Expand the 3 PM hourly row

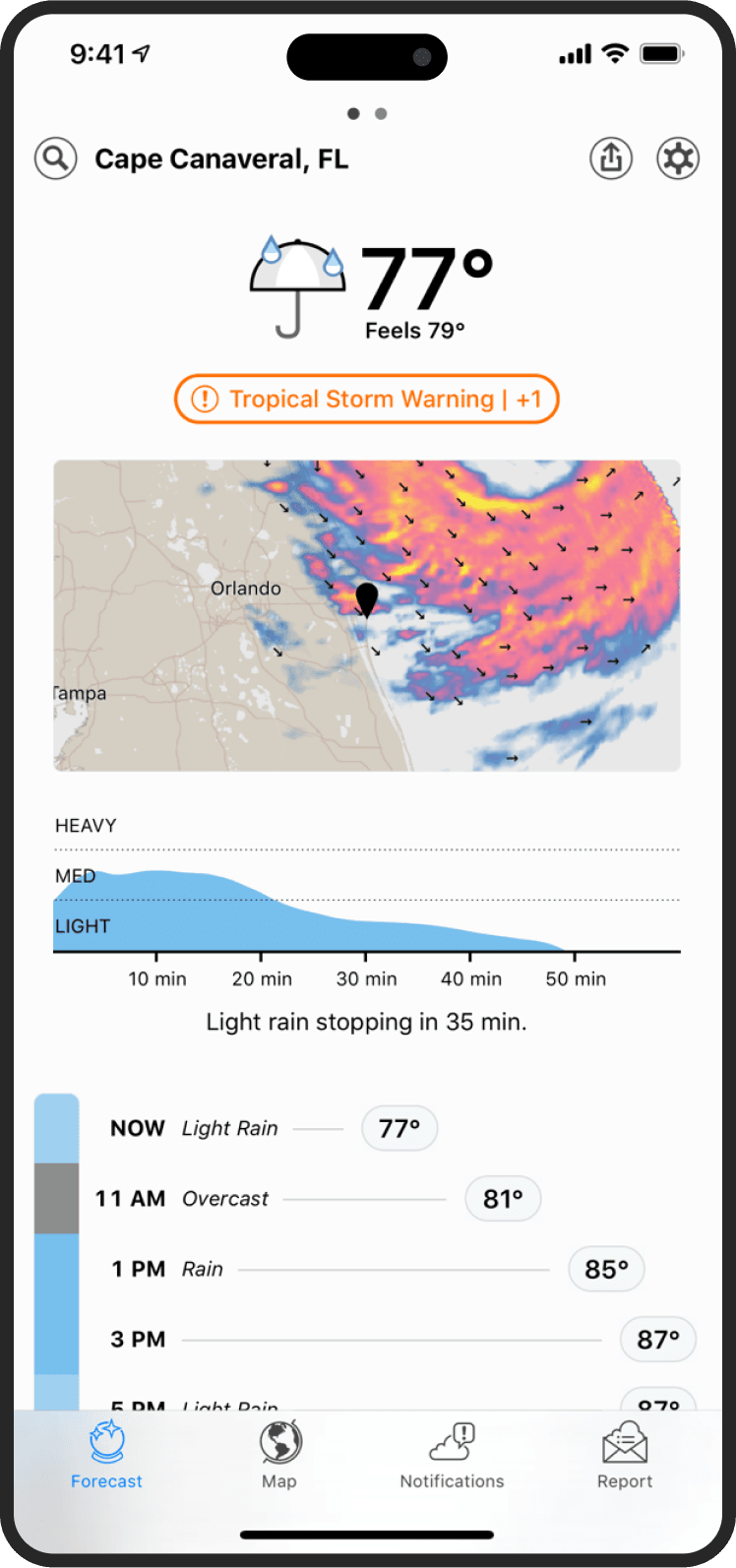click(394, 1340)
